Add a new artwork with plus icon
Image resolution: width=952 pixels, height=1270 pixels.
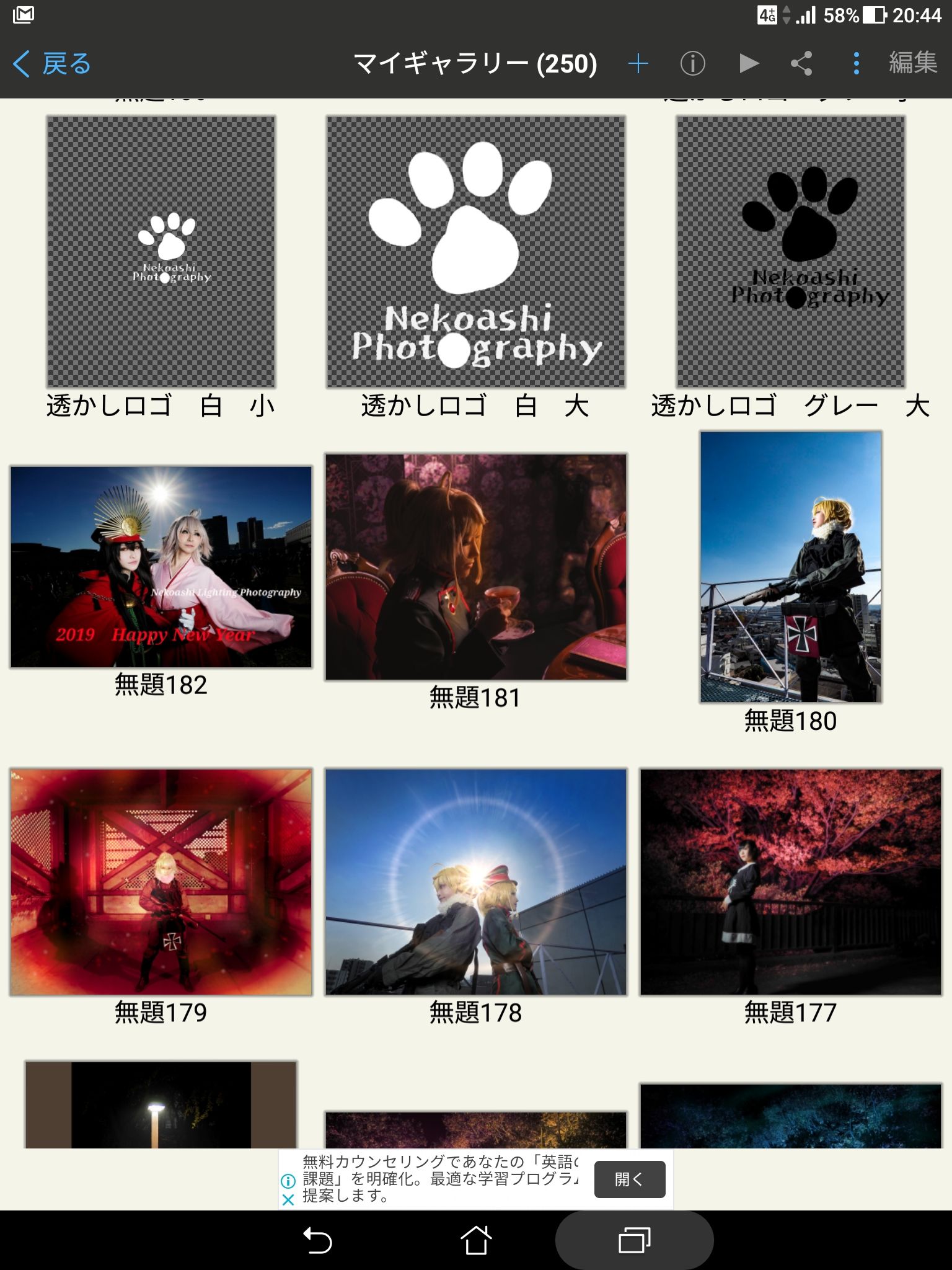pyautogui.click(x=638, y=64)
